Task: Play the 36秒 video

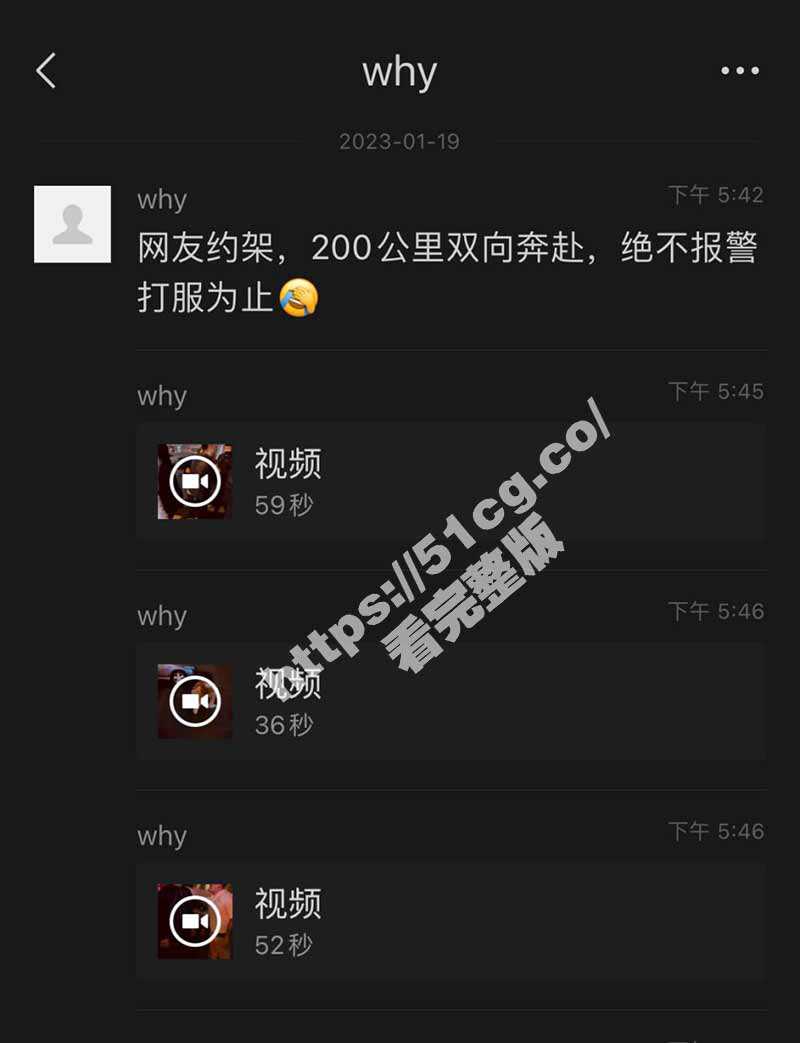Action: [x=195, y=702]
